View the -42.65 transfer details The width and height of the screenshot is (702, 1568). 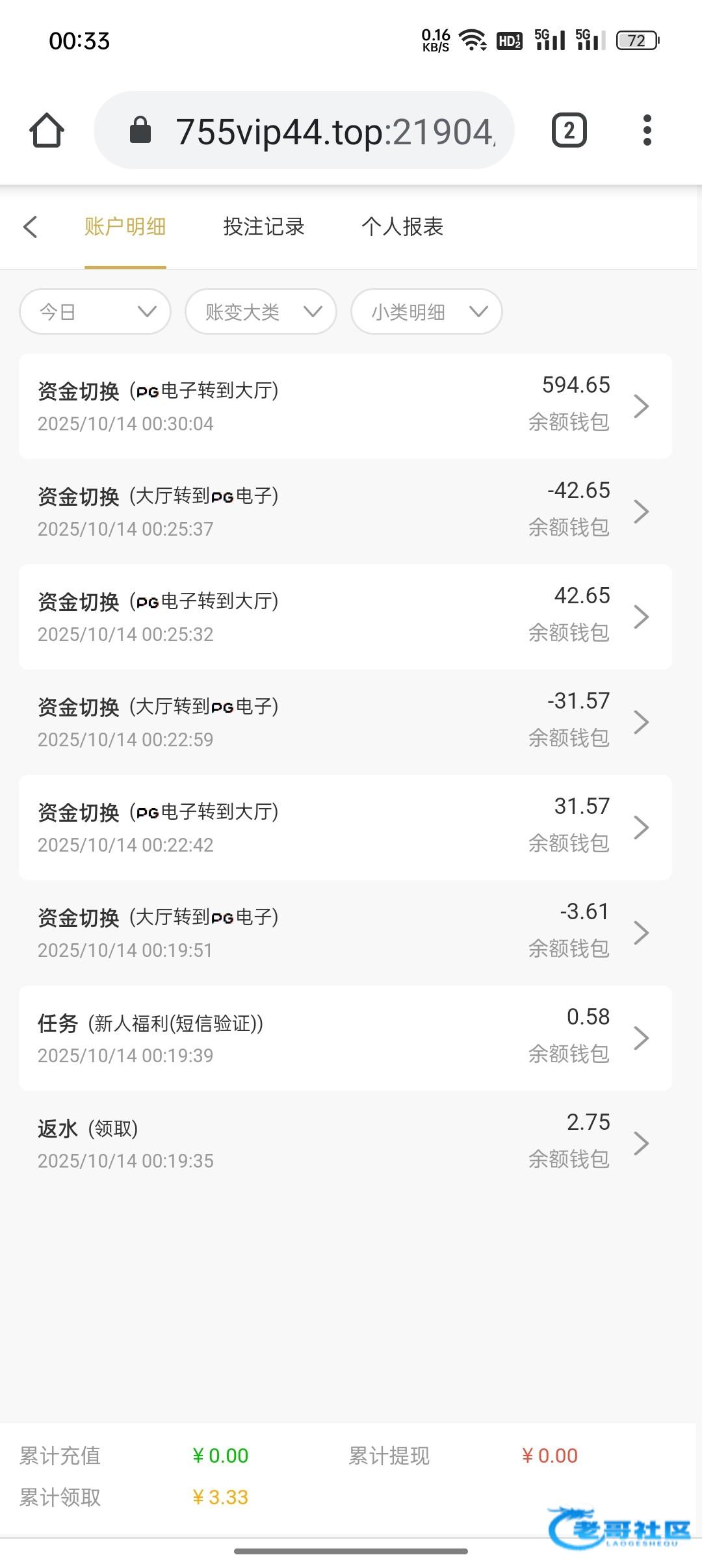pos(345,512)
